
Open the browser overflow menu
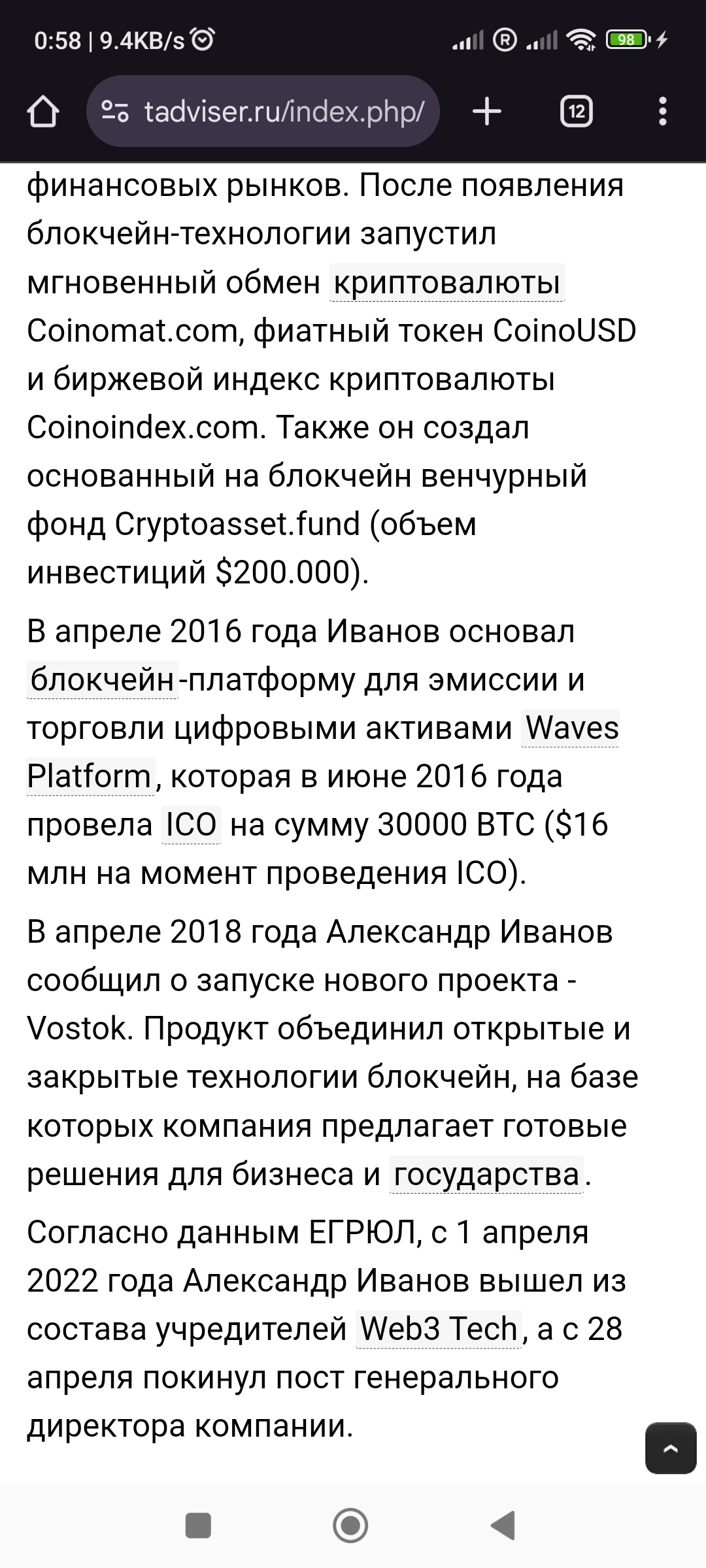click(x=663, y=112)
